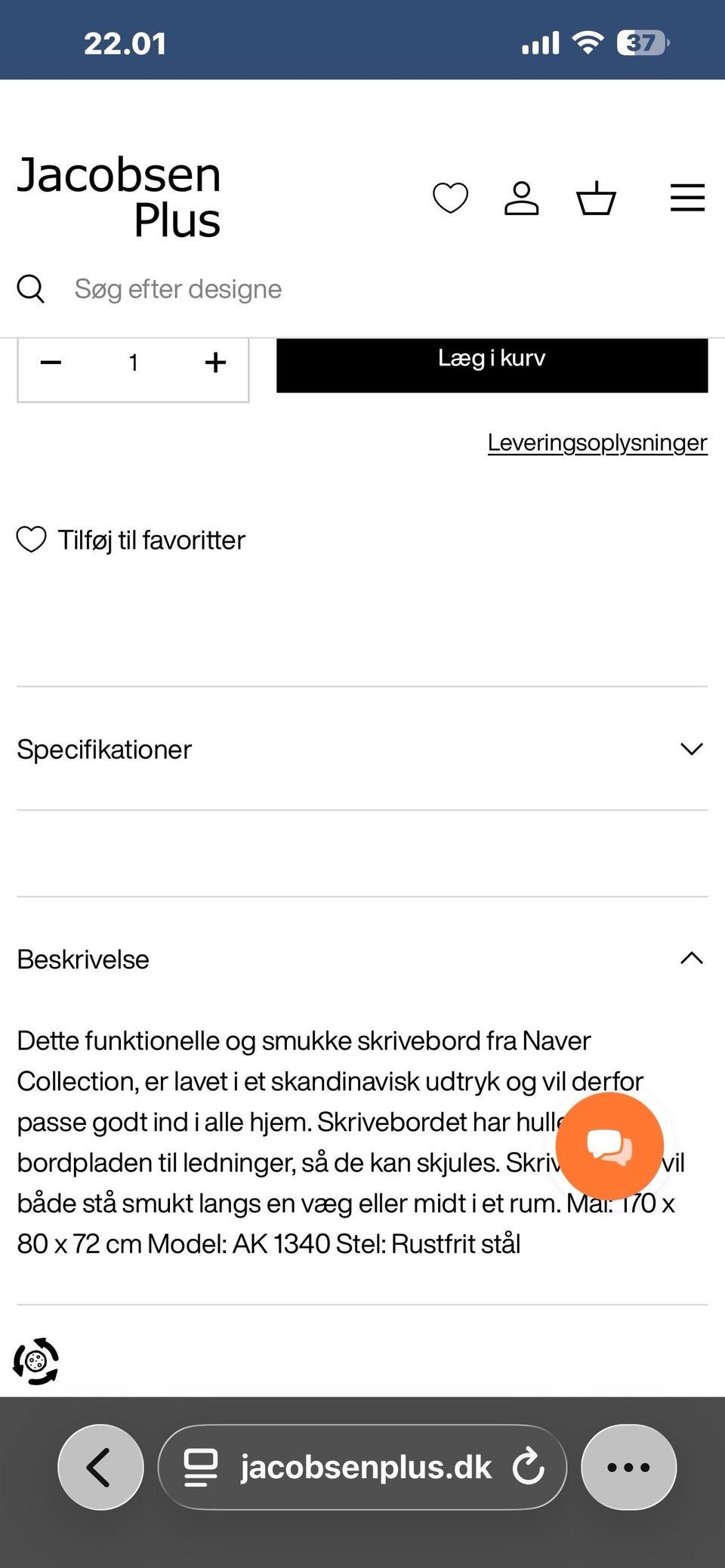Decrease quantity with the minus button
The width and height of the screenshot is (725, 1568).
tap(51, 363)
